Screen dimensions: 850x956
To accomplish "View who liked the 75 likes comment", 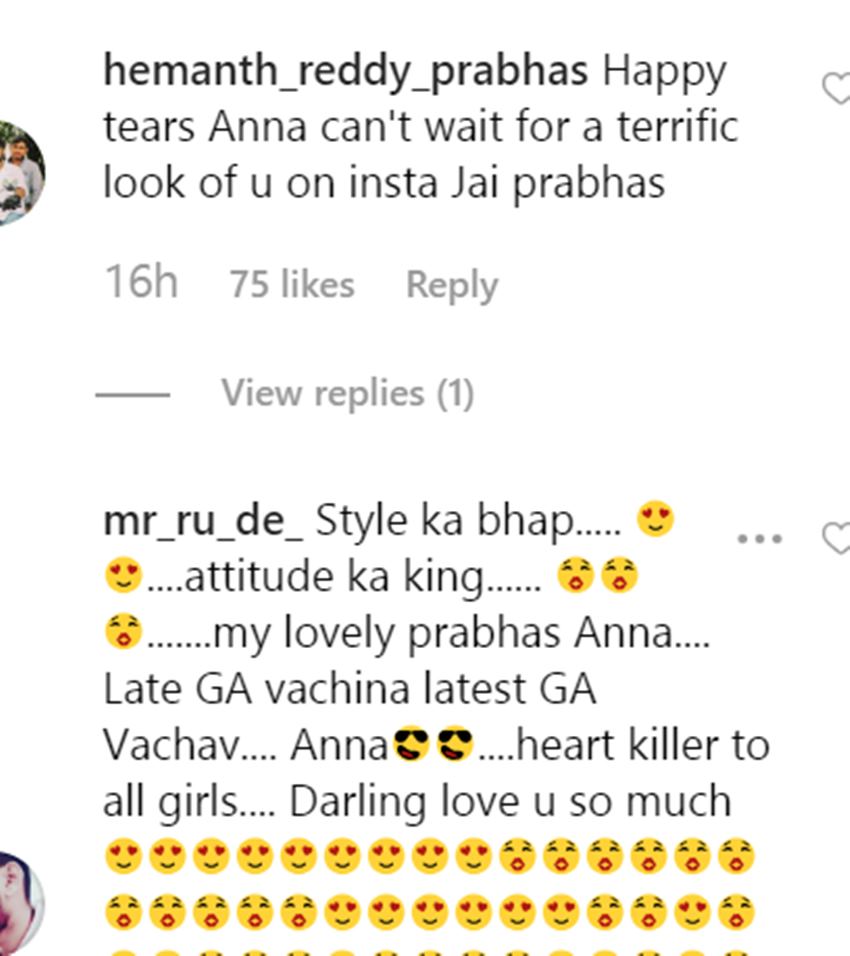I will point(291,285).
